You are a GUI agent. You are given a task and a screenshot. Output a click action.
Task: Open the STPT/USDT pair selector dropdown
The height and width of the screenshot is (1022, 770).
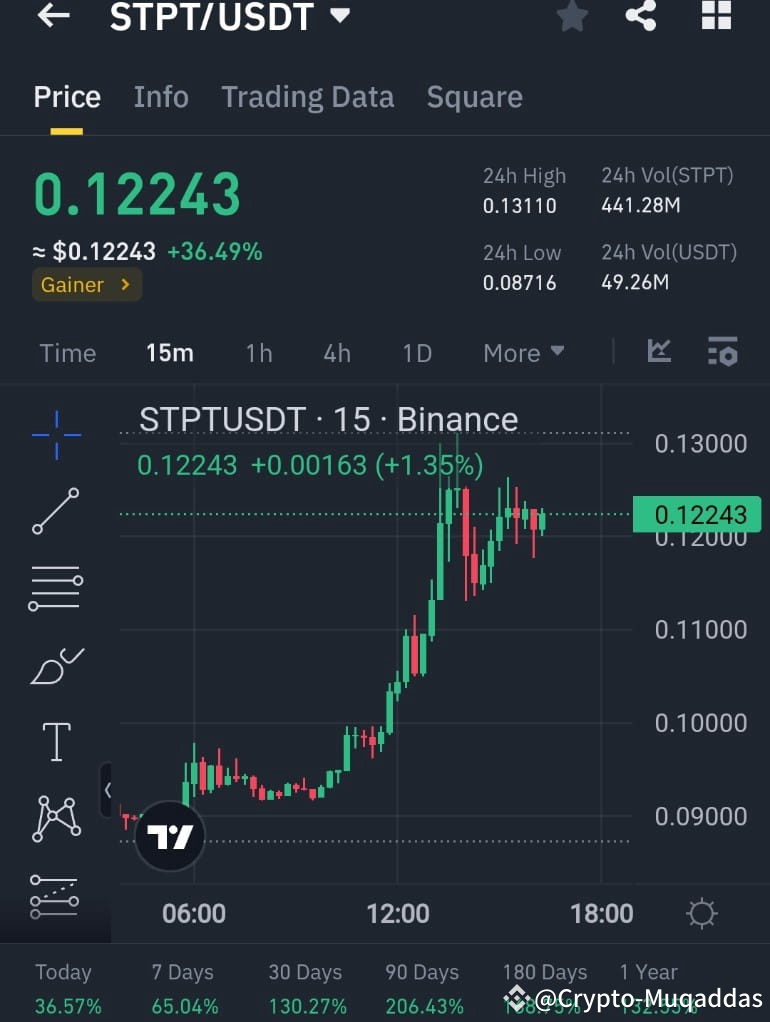tap(339, 16)
